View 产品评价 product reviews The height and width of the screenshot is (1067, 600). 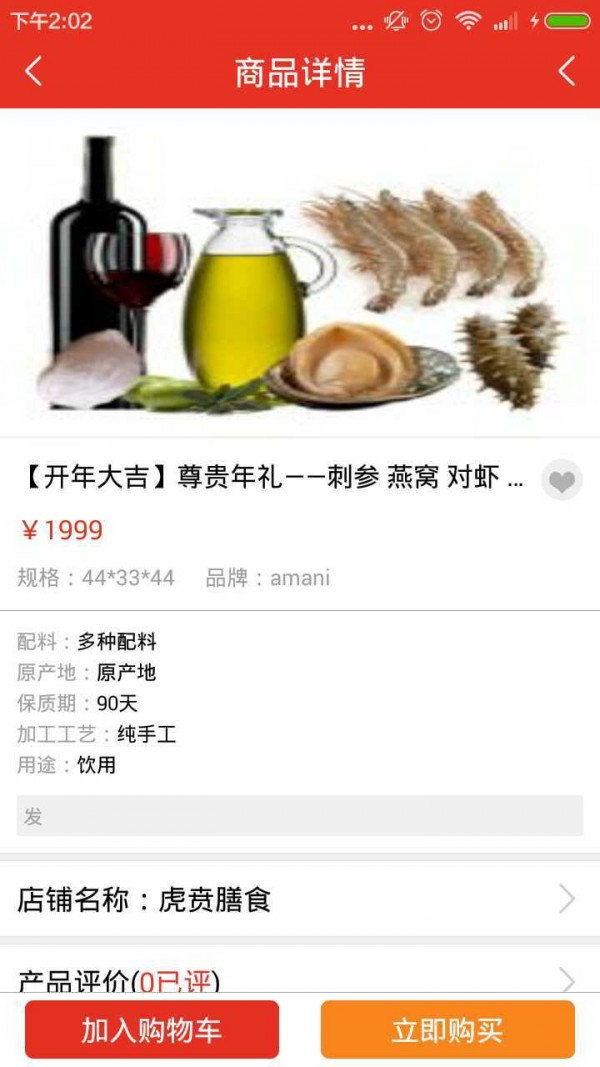[x=300, y=977]
